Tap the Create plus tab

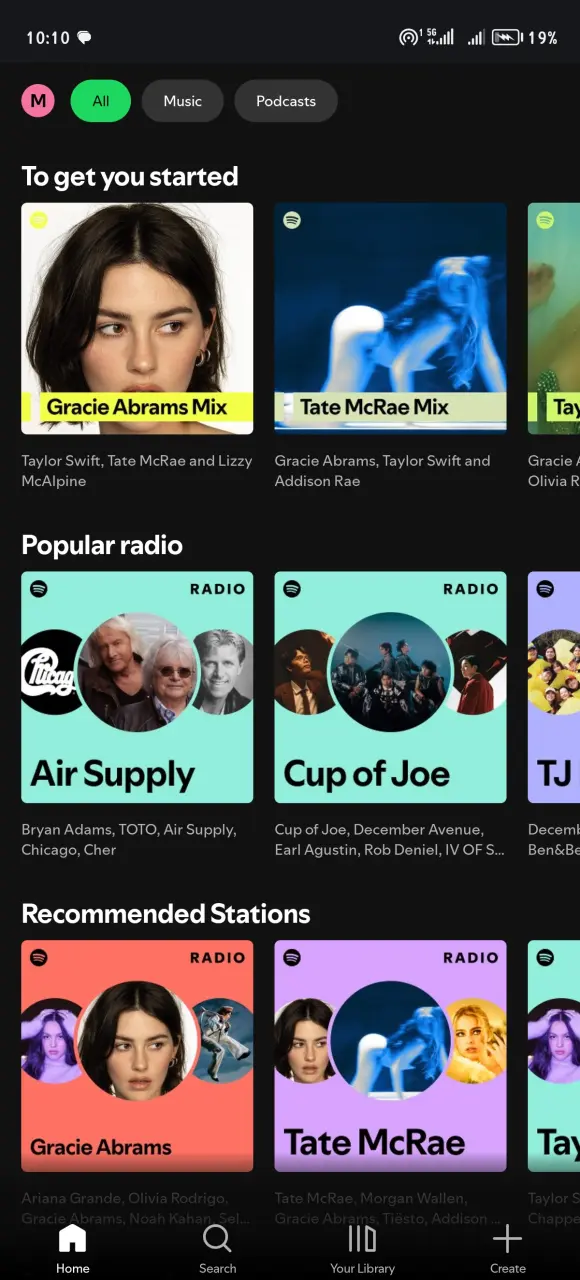(x=507, y=1249)
